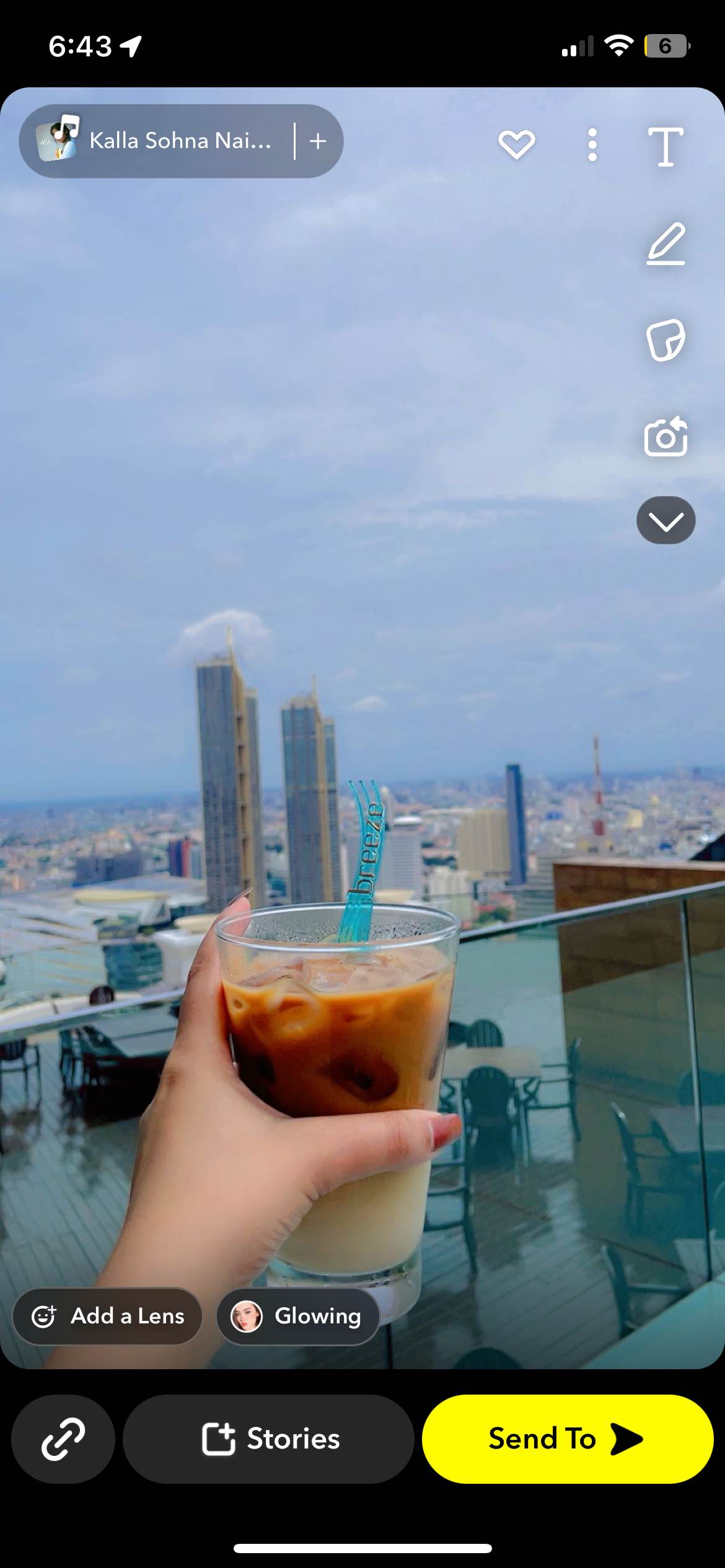This screenshot has height=1568, width=725.
Task: Save snap with the heart icon
Action: click(516, 144)
